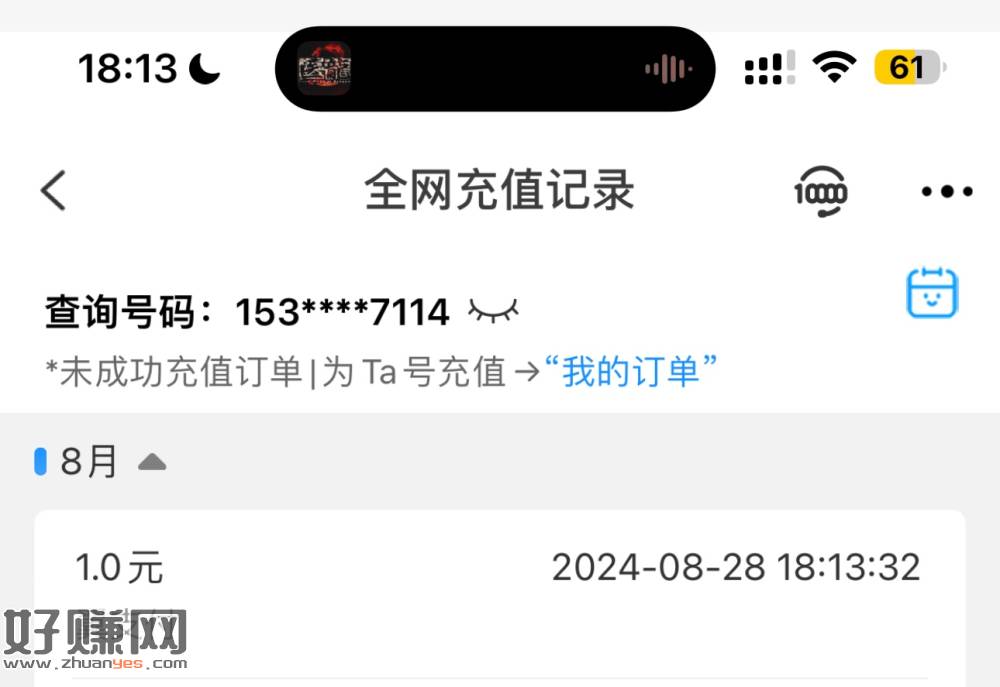Open the 1.0元 recharge record
The height and width of the screenshot is (687, 1000).
(498, 568)
